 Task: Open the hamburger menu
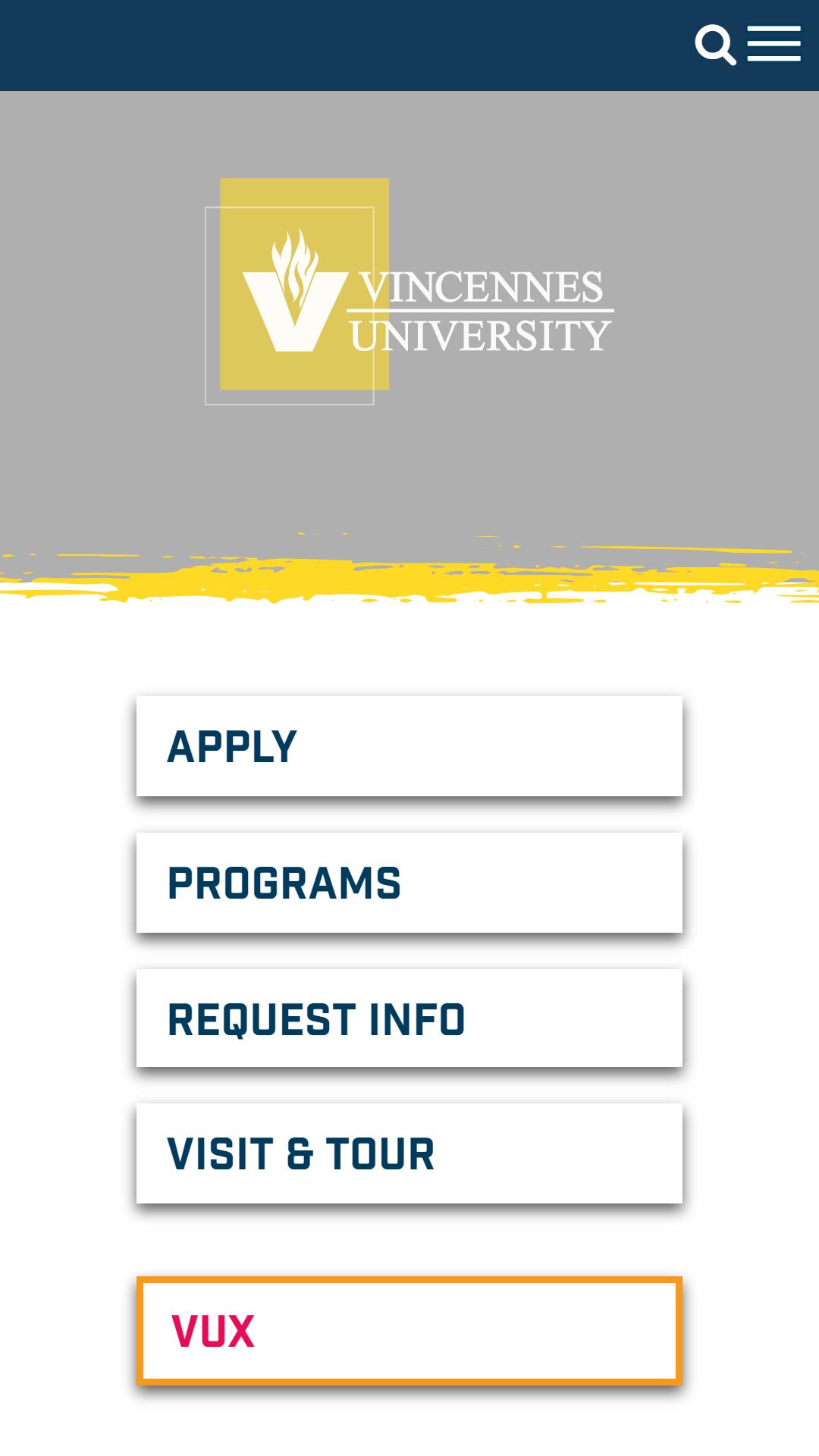(x=773, y=43)
